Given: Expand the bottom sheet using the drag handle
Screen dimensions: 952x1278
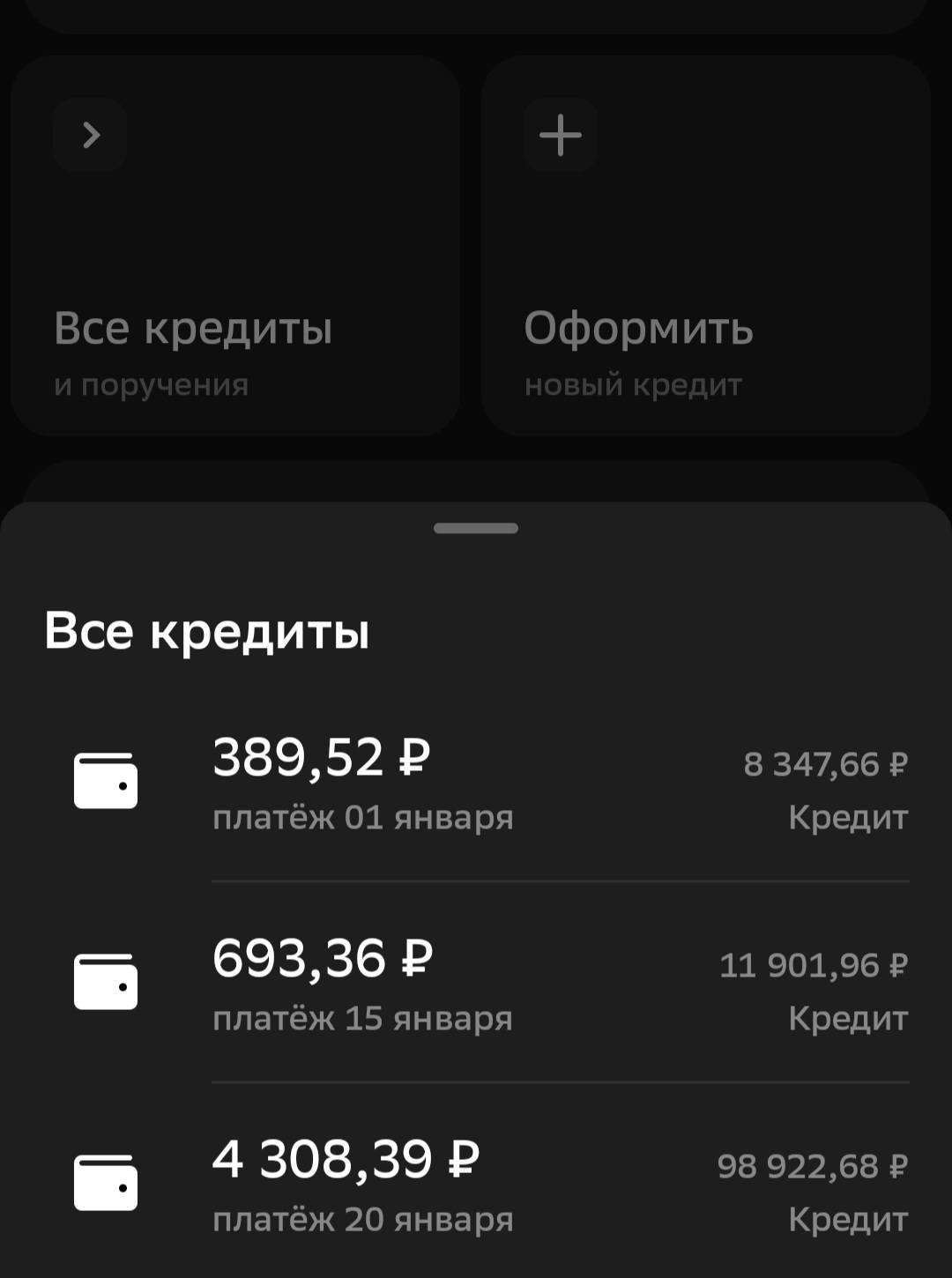Looking at the screenshot, I should click(x=476, y=527).
